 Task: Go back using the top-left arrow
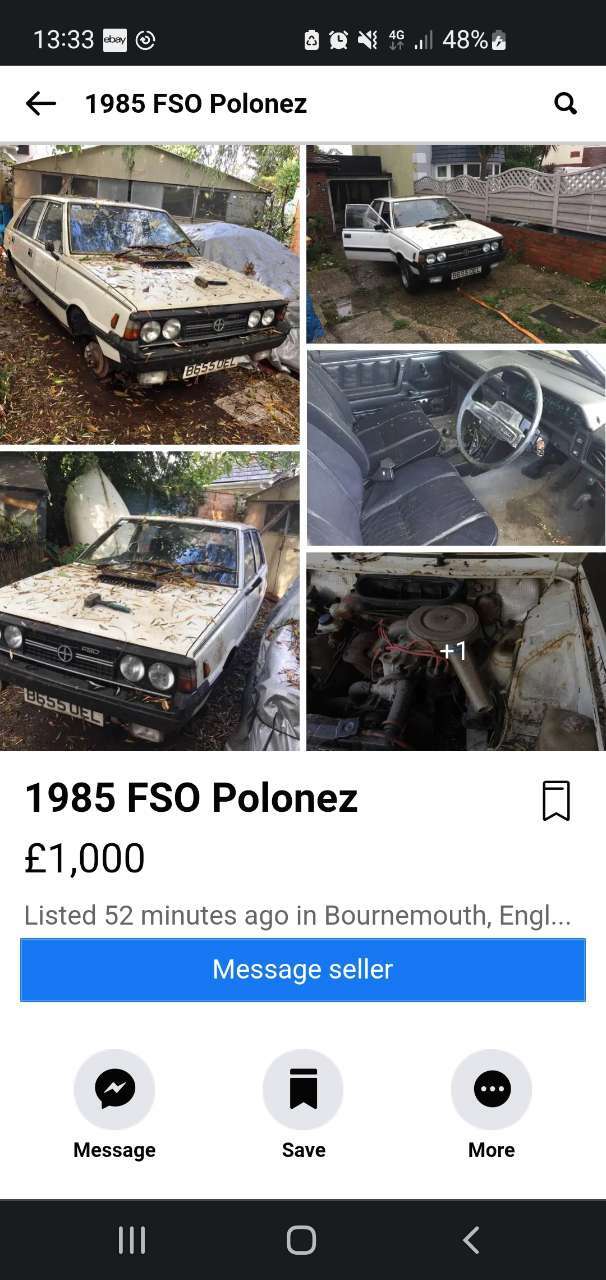40,103
